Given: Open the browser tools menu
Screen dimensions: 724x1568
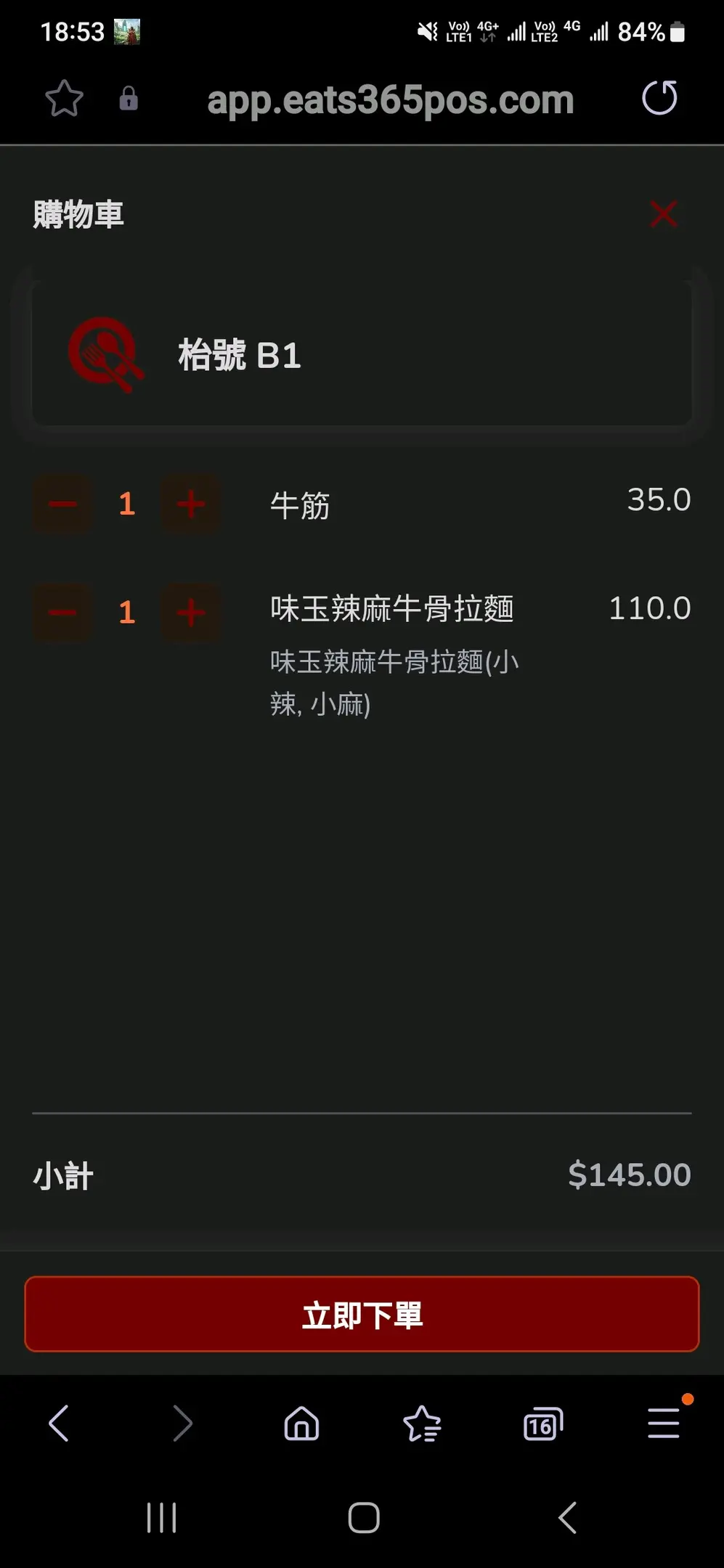Looking at the screenshot, I should [664, 1423].
